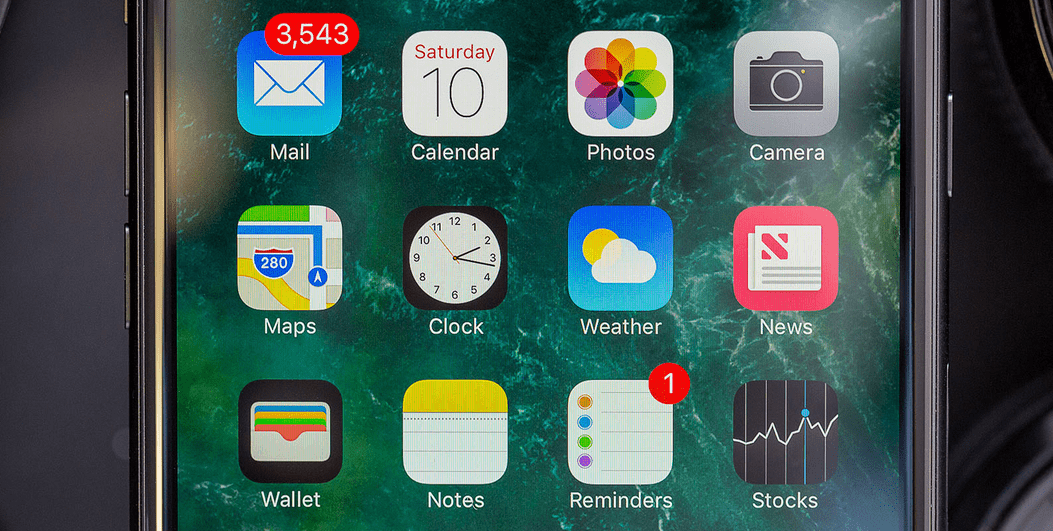Open the Photos app

[620, 84]
